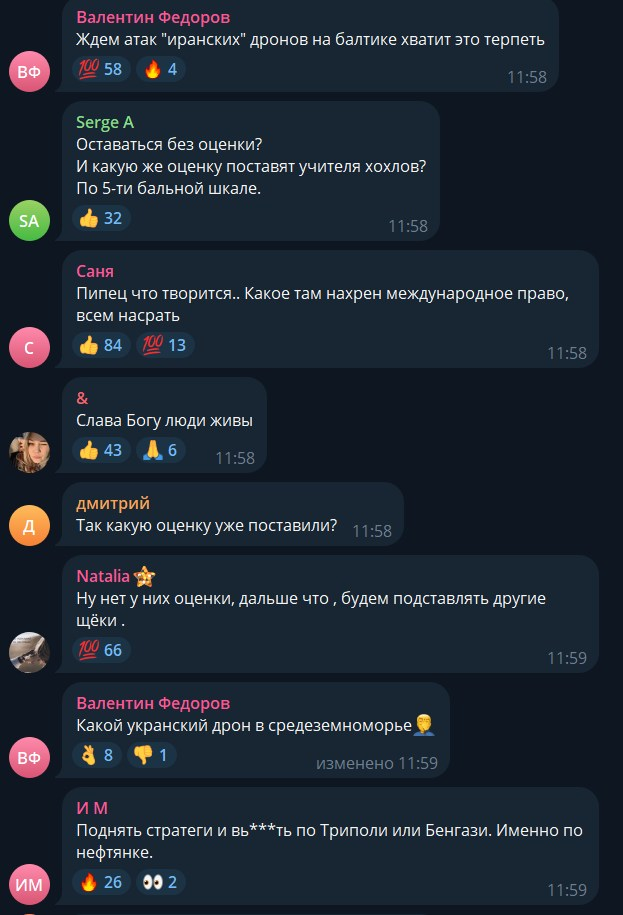Tap the 100 reaction with 66 on Natalia's comment
The height and width of the screenshot is (915, 623).
[x=100, y=650]
